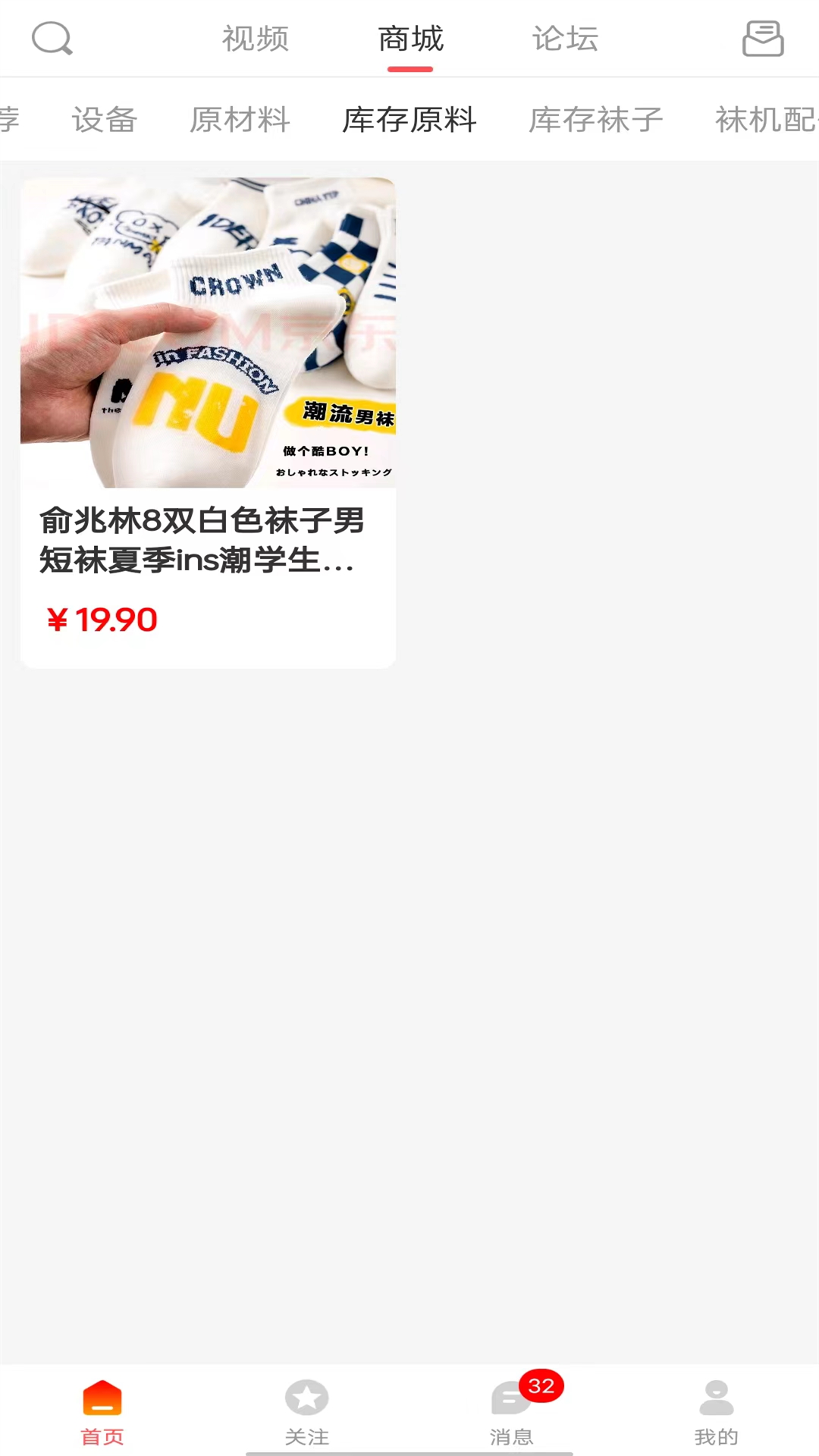Open the messages inbox icon top right
This screenshot has width=819, height=1456.
tap(764, 39)
